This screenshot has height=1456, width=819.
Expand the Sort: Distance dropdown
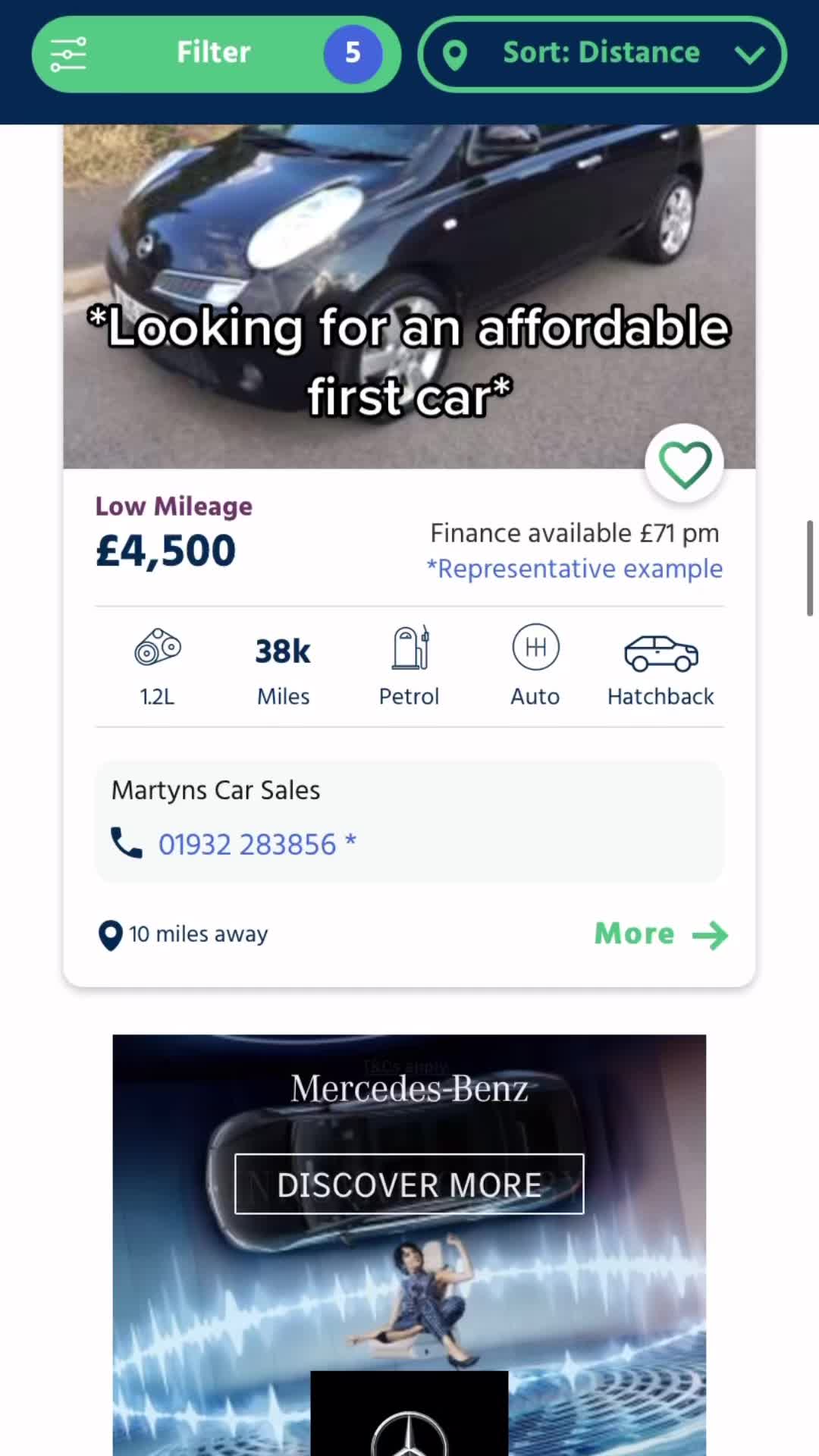pyautogui.click(x=601, y=54)
